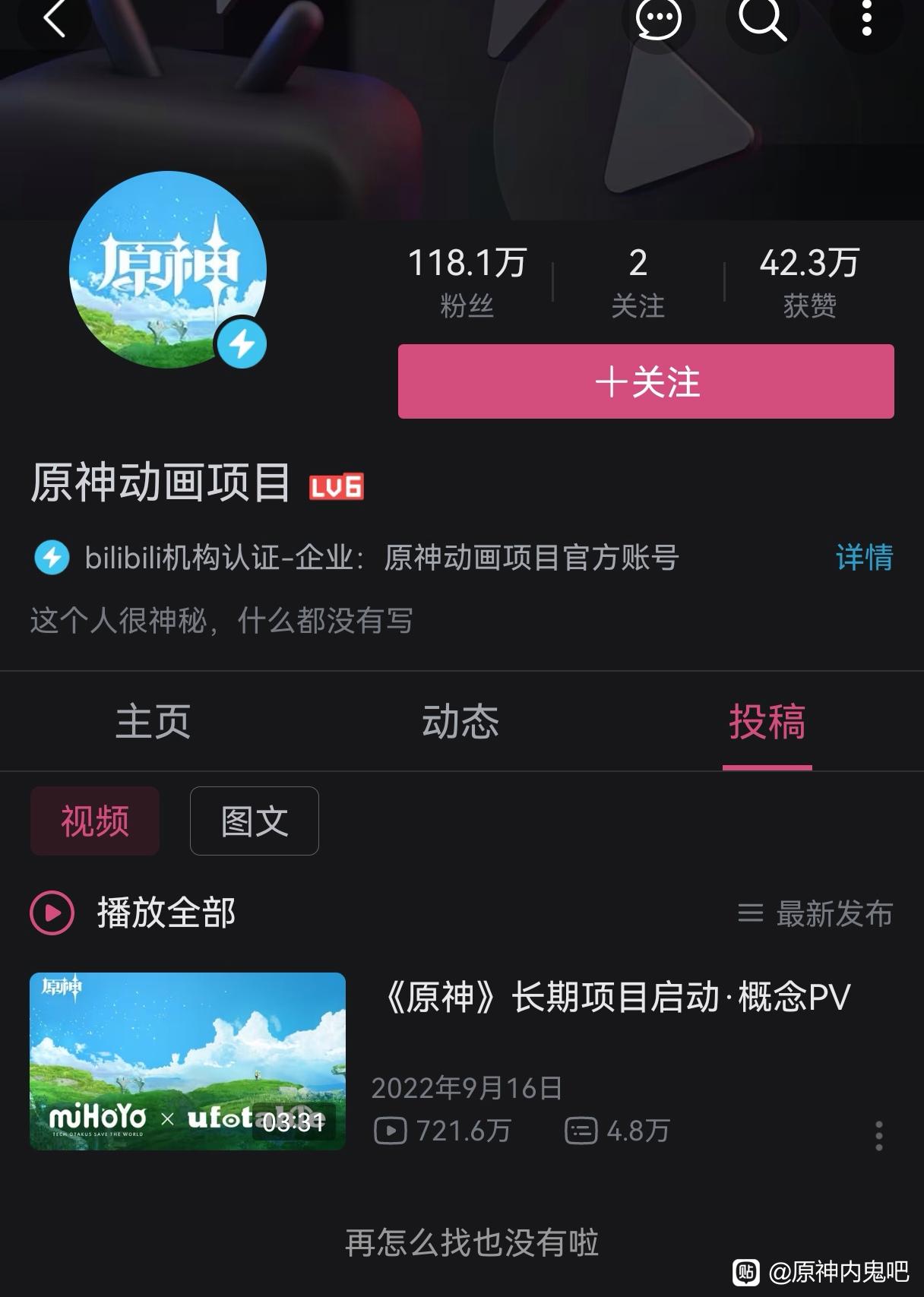Open the message chat icon
The image size is (924, 1297).
coord(658,17)
